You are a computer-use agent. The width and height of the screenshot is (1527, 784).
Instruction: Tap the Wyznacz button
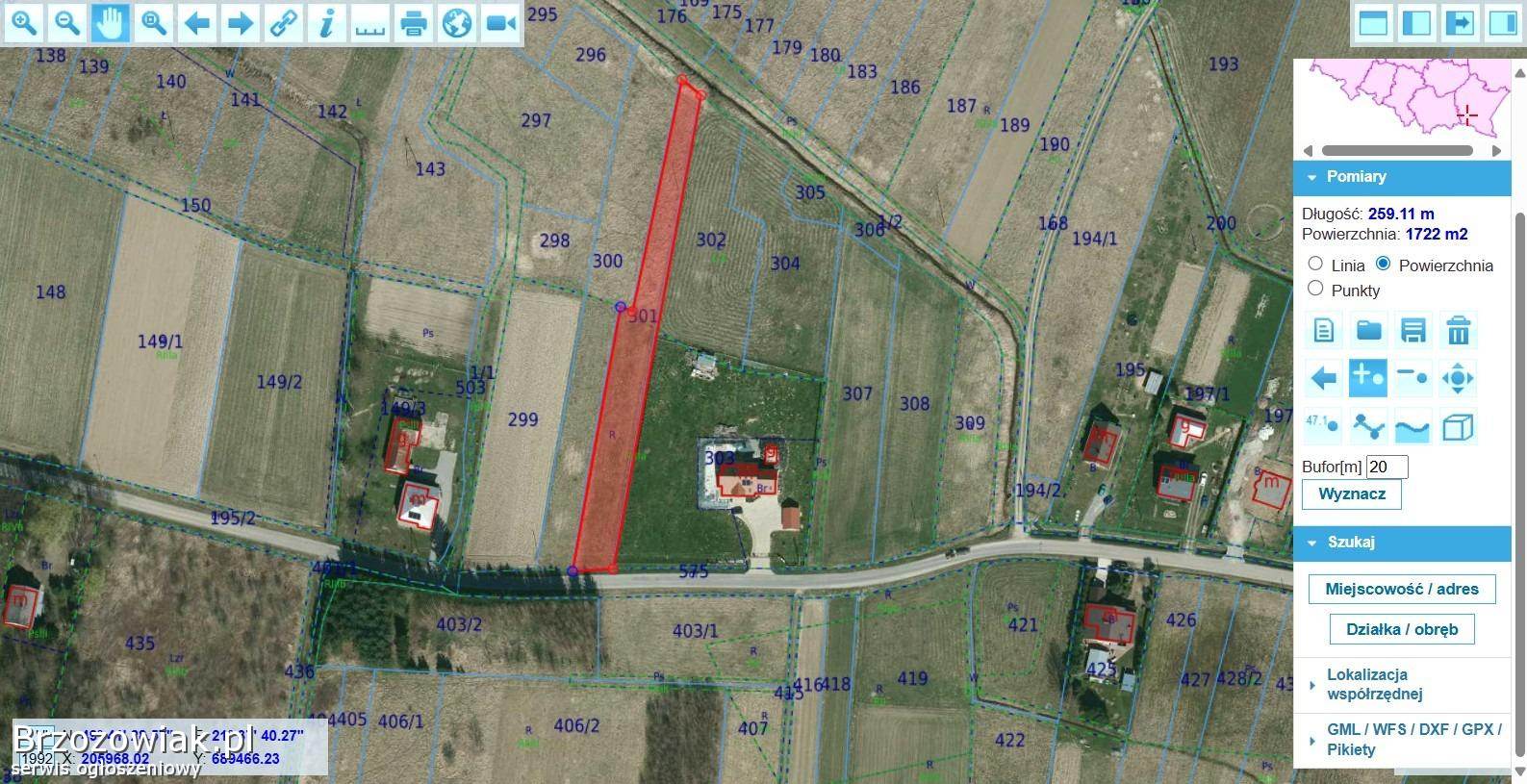click(x=1352, y=494)
